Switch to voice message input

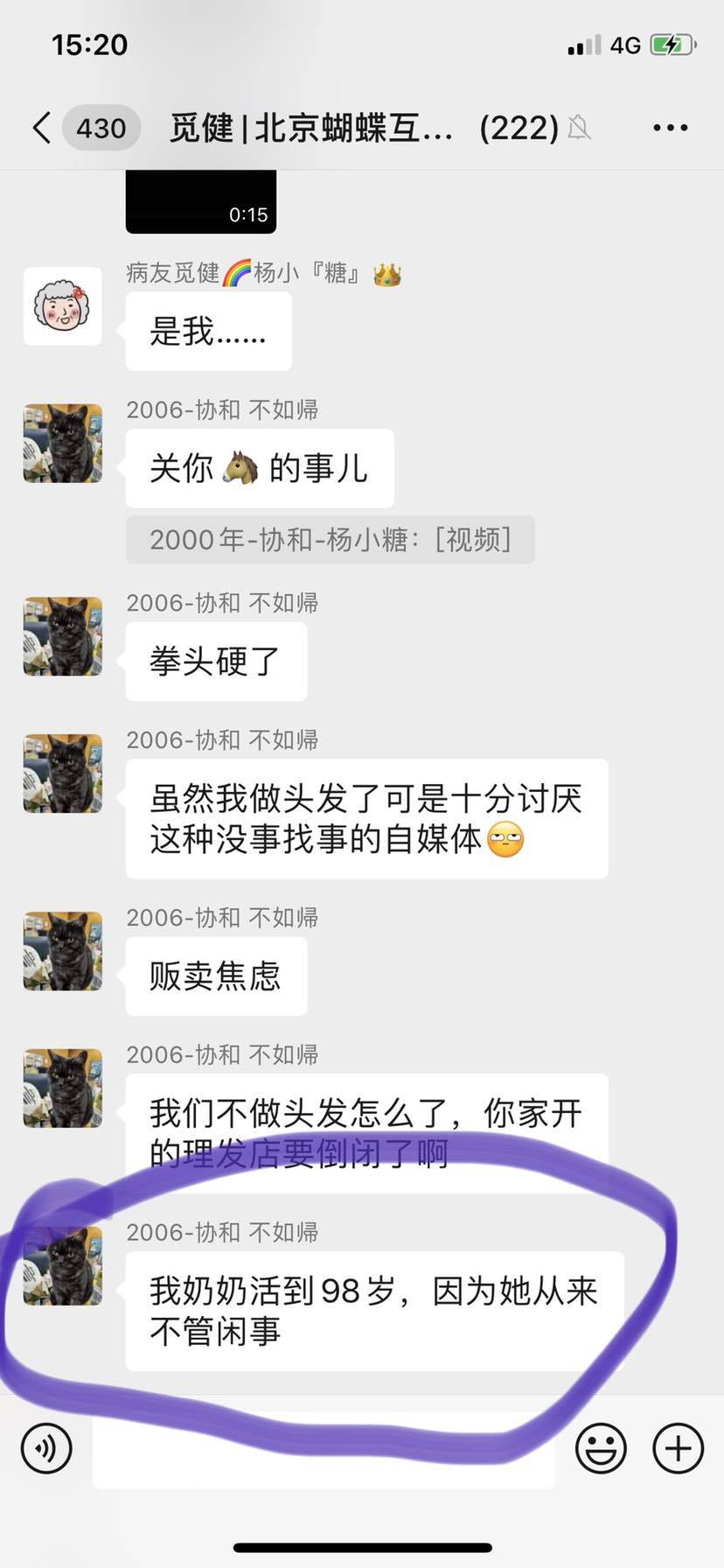[46, 1448]
